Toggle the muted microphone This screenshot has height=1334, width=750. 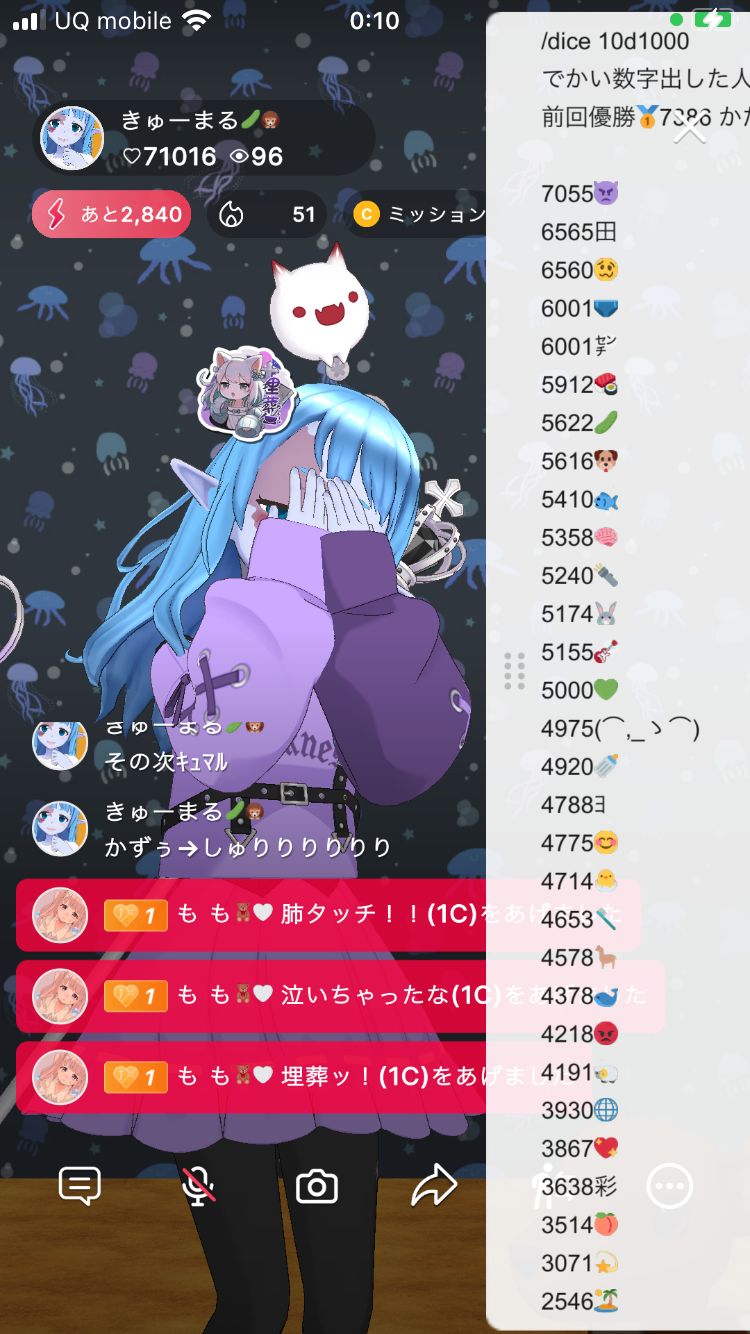199,1187
